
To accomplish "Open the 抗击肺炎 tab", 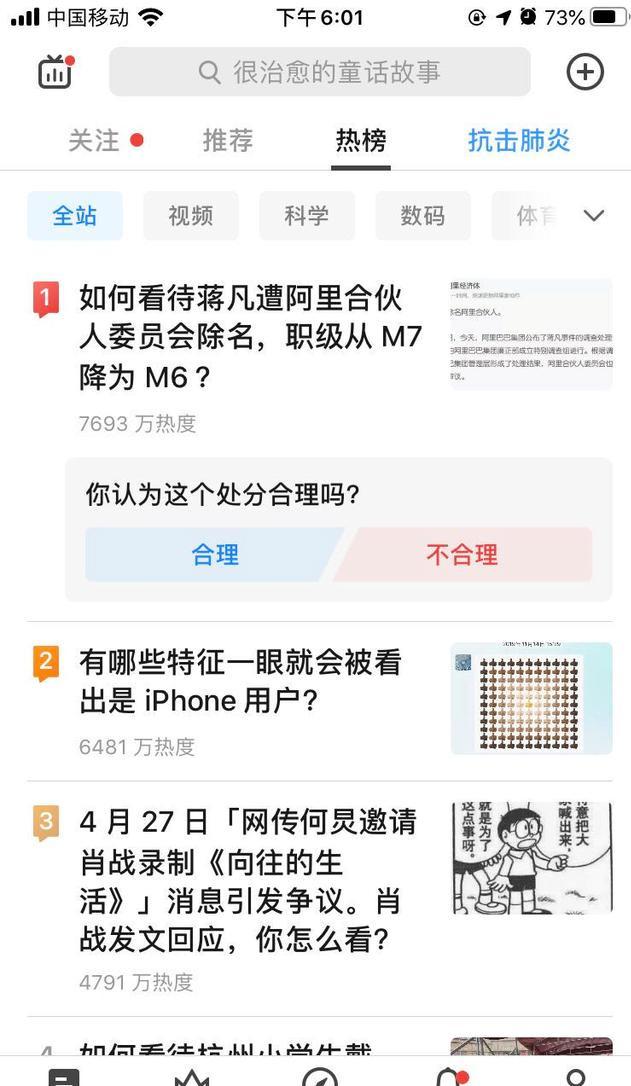I will pyautogui.click(x=519, y=140).
